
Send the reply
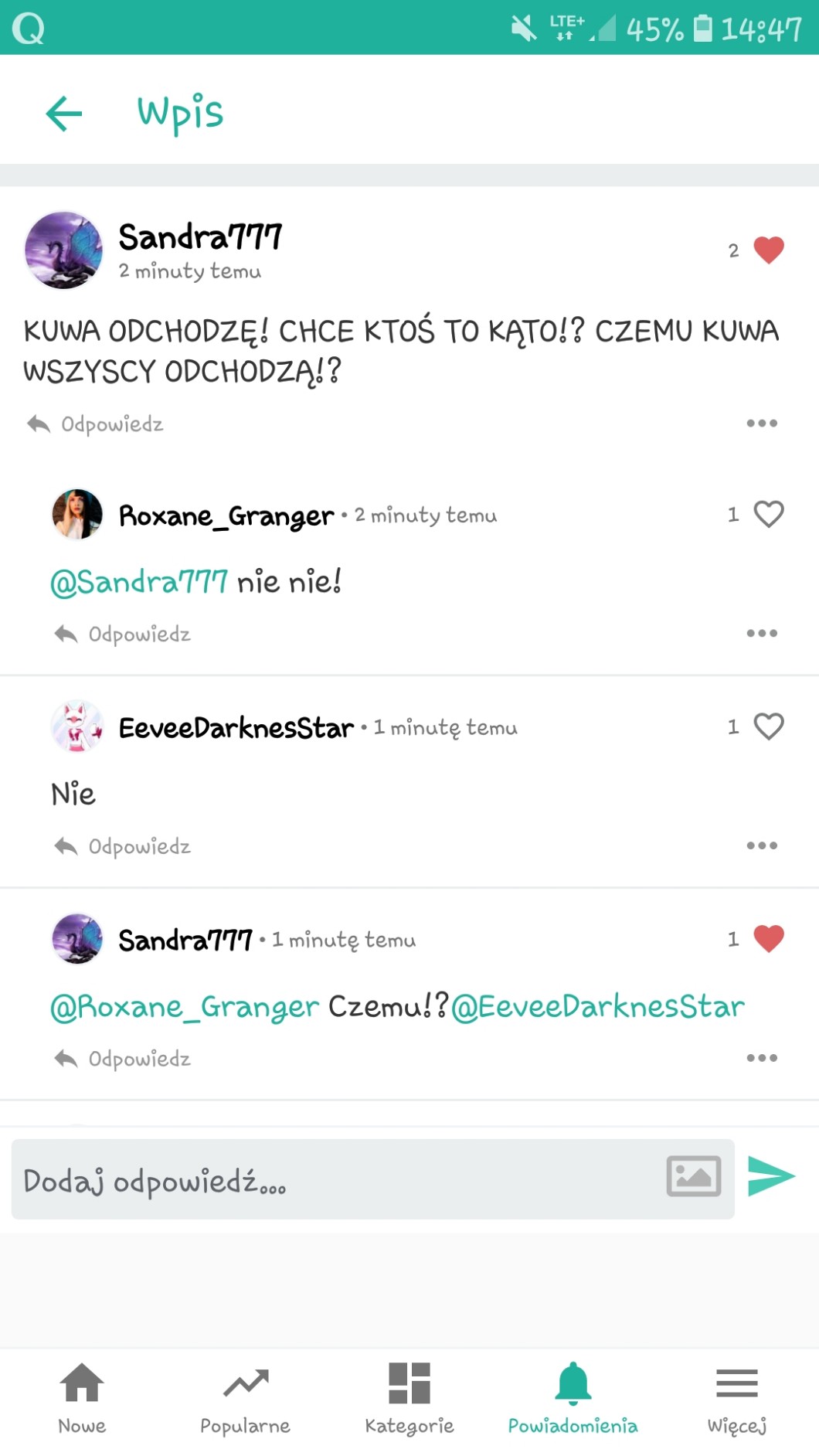click(771, 1177)
